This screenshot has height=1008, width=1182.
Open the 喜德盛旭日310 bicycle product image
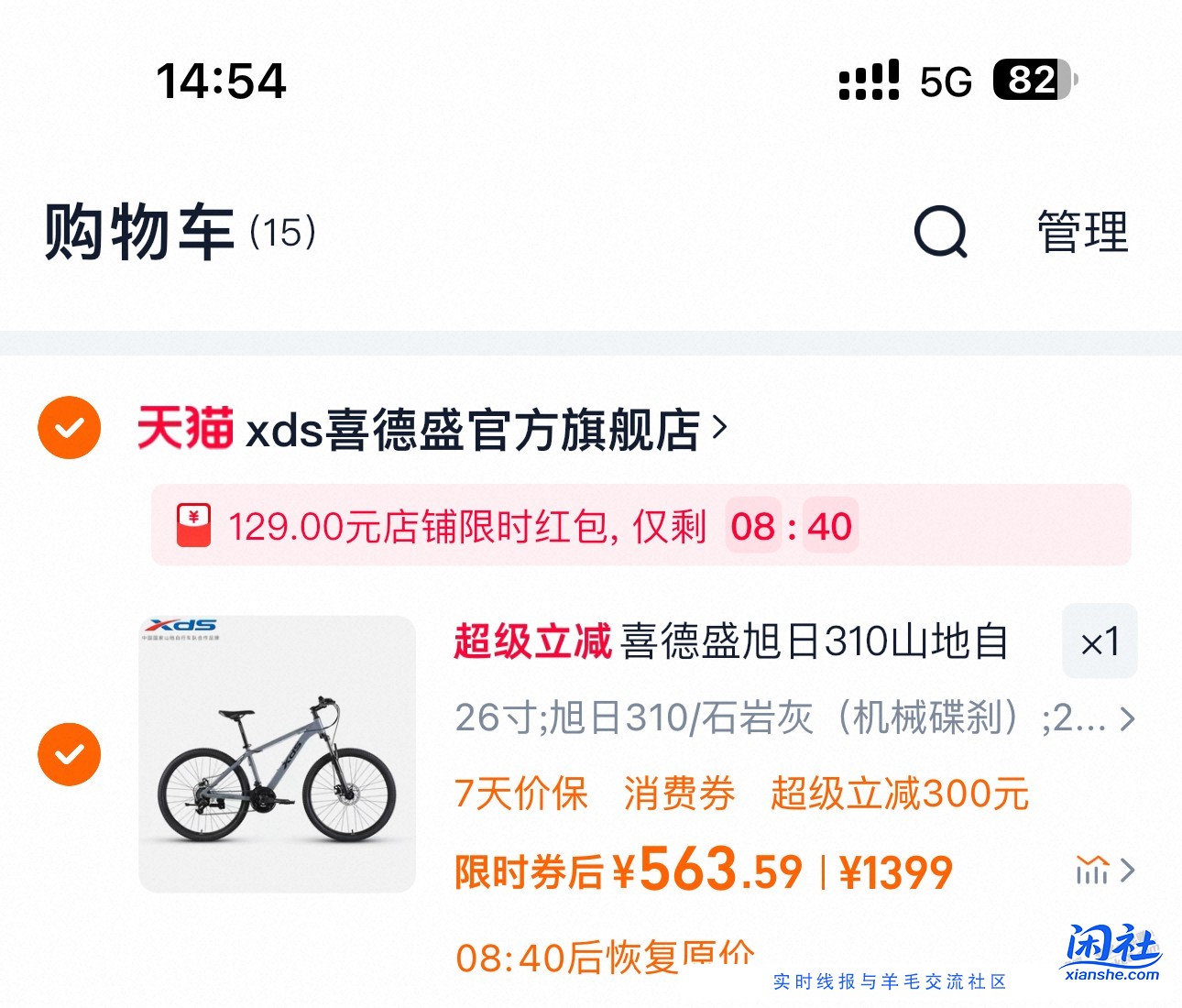tap(277, 753)
